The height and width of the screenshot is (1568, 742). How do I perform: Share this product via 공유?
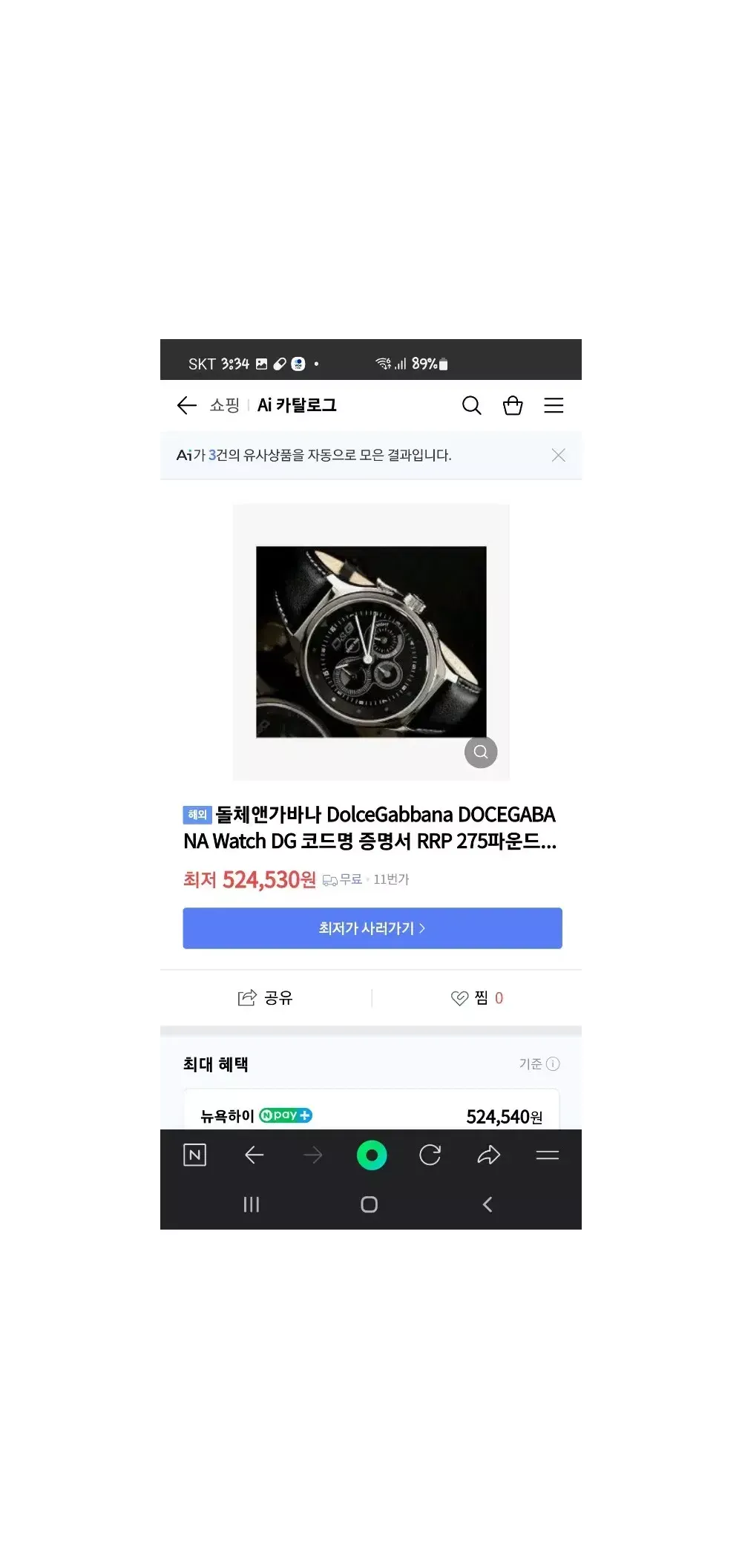(x=266, y=997)
